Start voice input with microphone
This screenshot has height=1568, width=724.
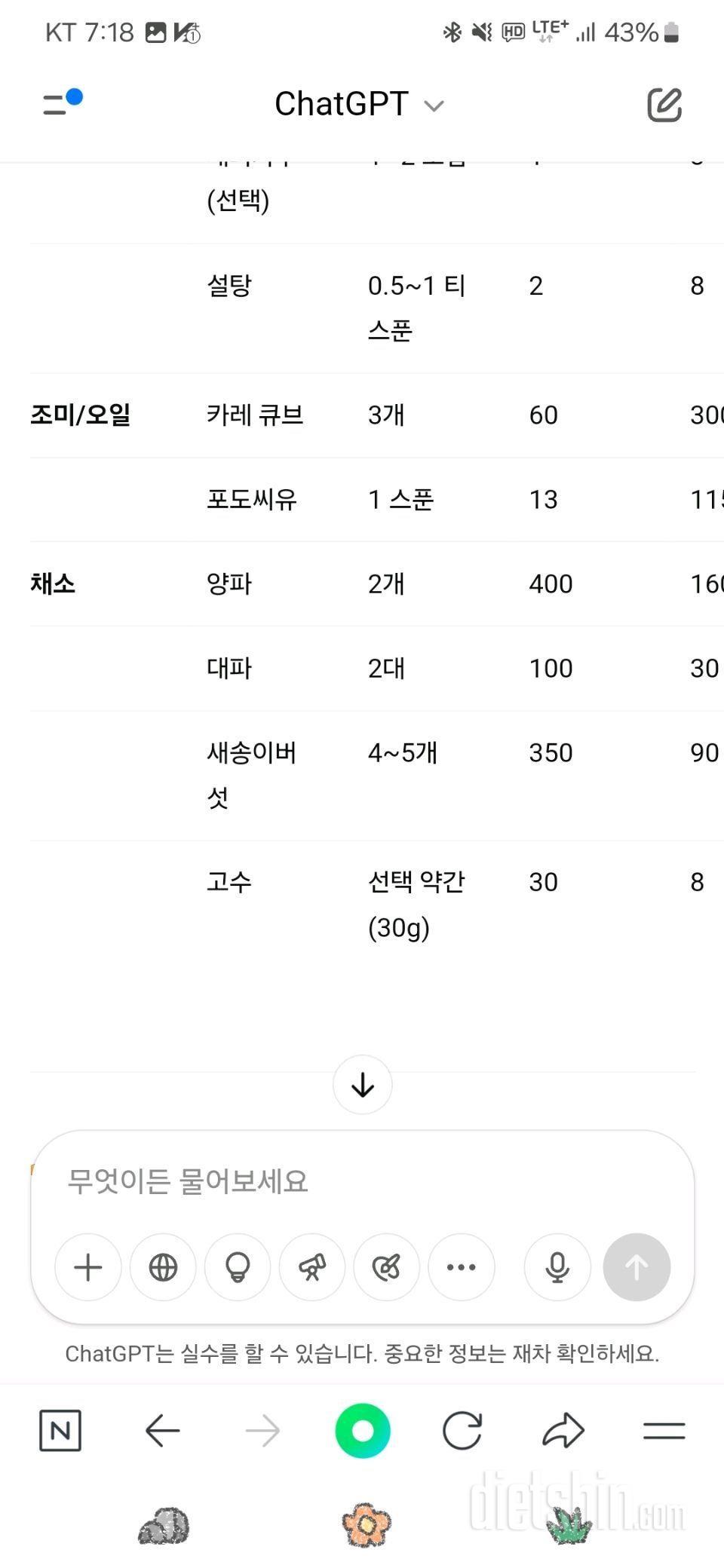(x=557, y=1267)
